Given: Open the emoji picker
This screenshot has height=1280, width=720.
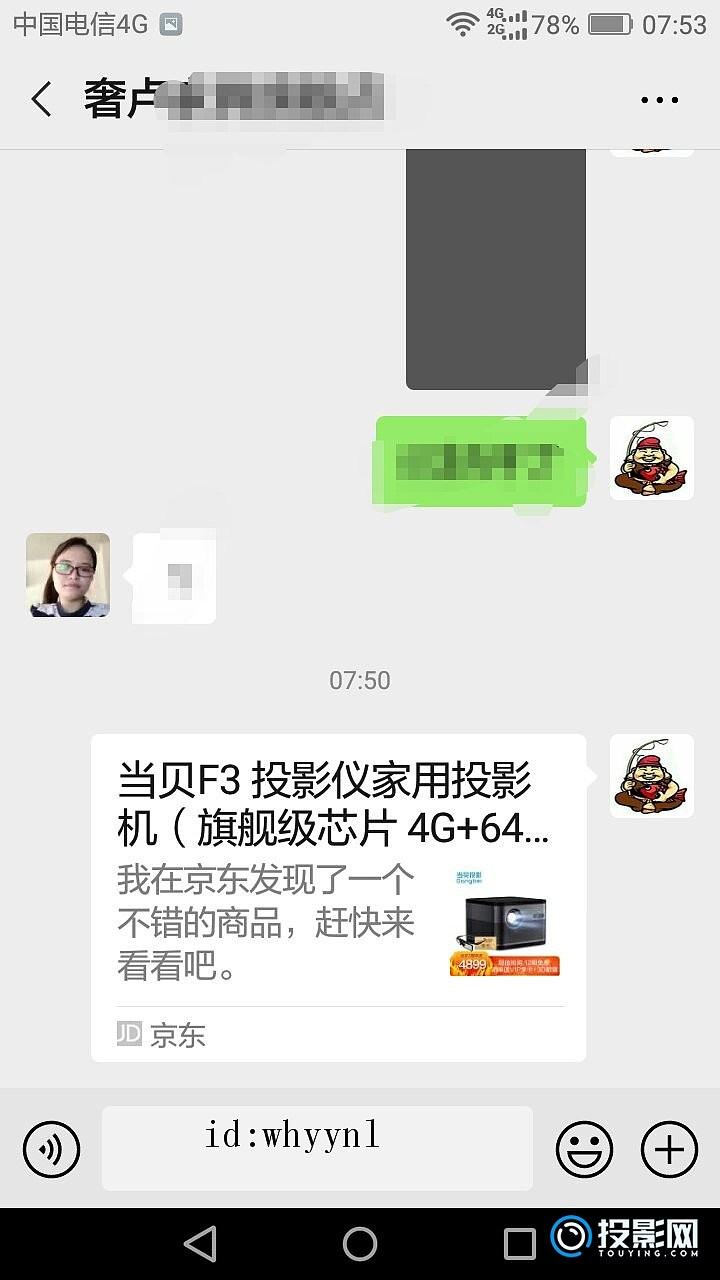Looking at the screenshot, I should click(x=584, y=1148).
